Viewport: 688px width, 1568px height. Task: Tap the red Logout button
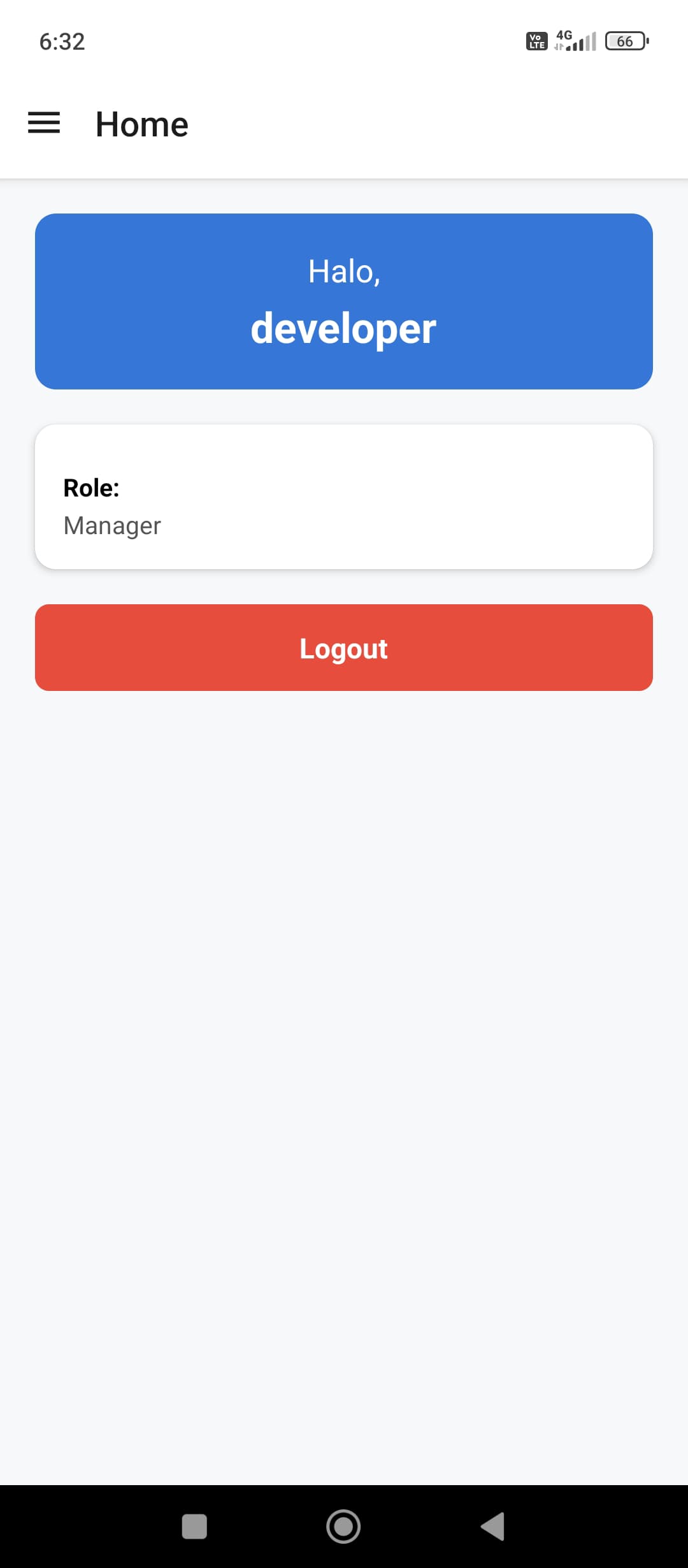[344, 648]
